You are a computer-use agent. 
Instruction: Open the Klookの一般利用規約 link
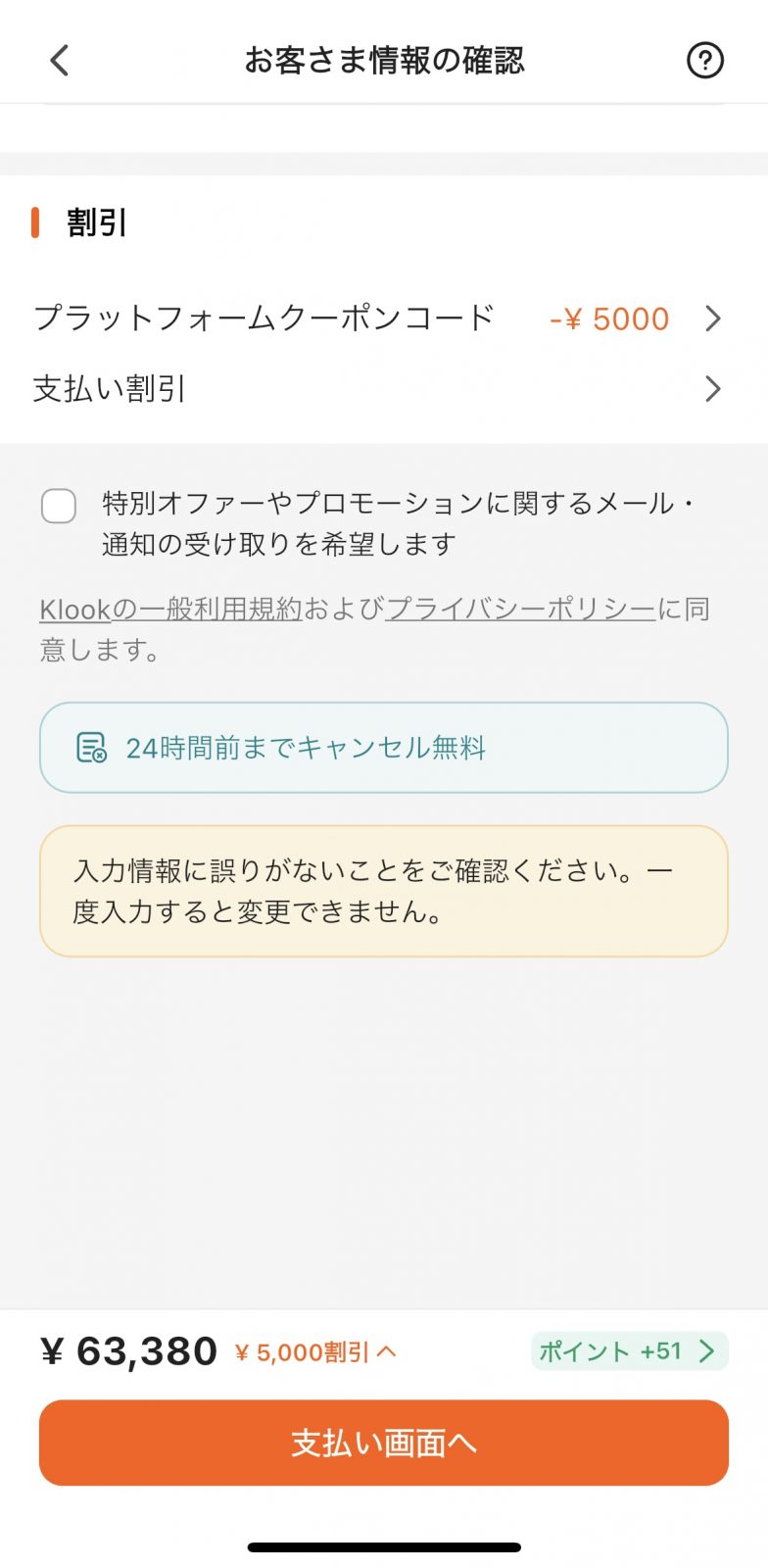tap(170, 610)
